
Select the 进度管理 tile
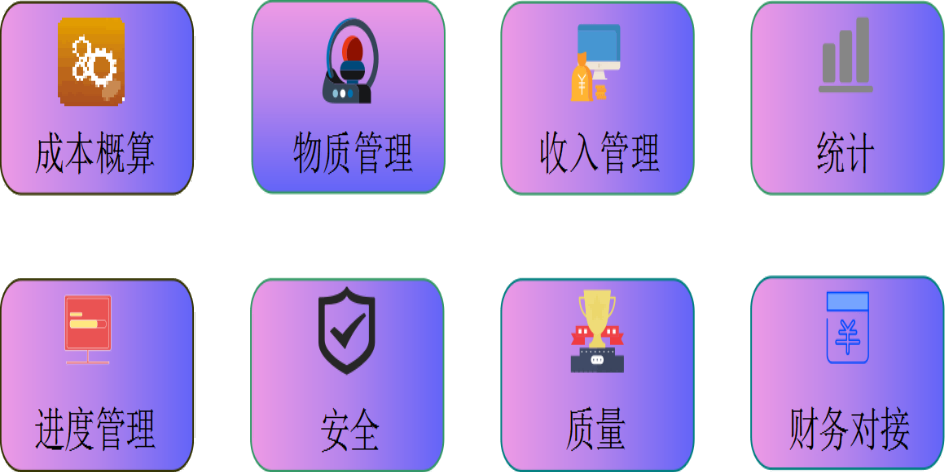(x=96, y=375)
